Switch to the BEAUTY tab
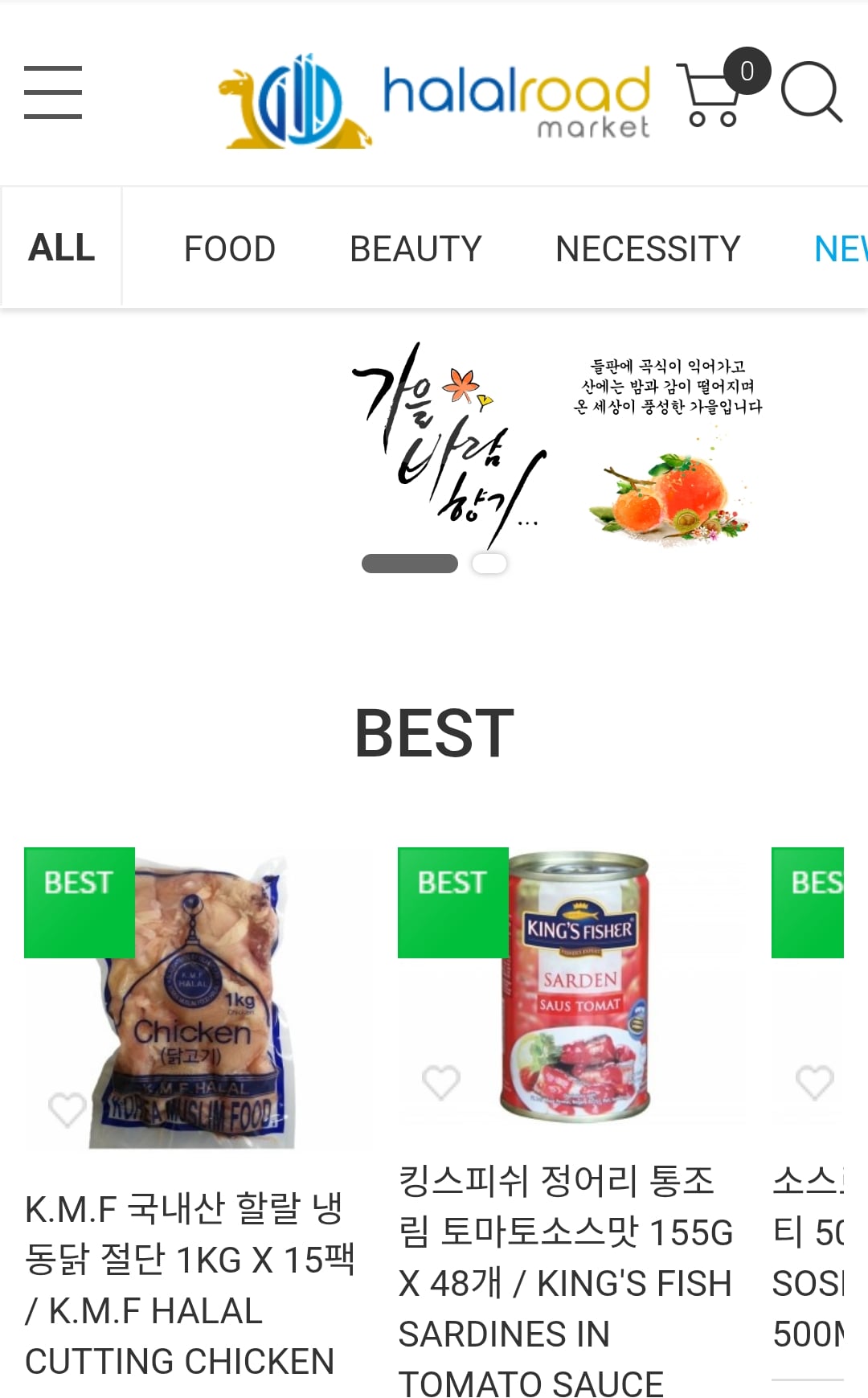Image resolution: width=868 pixels, height=1398 pixels. tap(416, 248)
